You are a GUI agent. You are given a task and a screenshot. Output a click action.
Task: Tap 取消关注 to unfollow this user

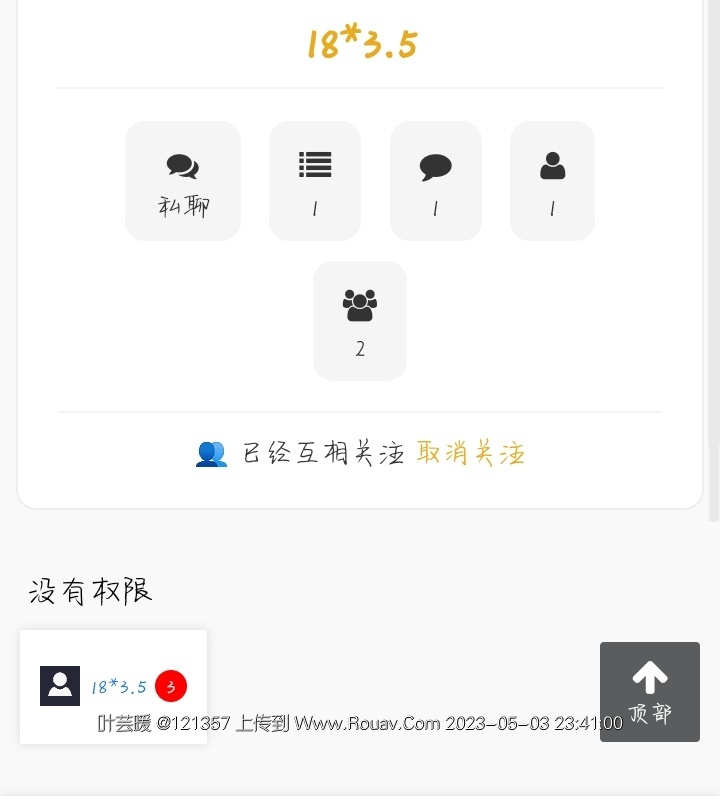(470, 453)
